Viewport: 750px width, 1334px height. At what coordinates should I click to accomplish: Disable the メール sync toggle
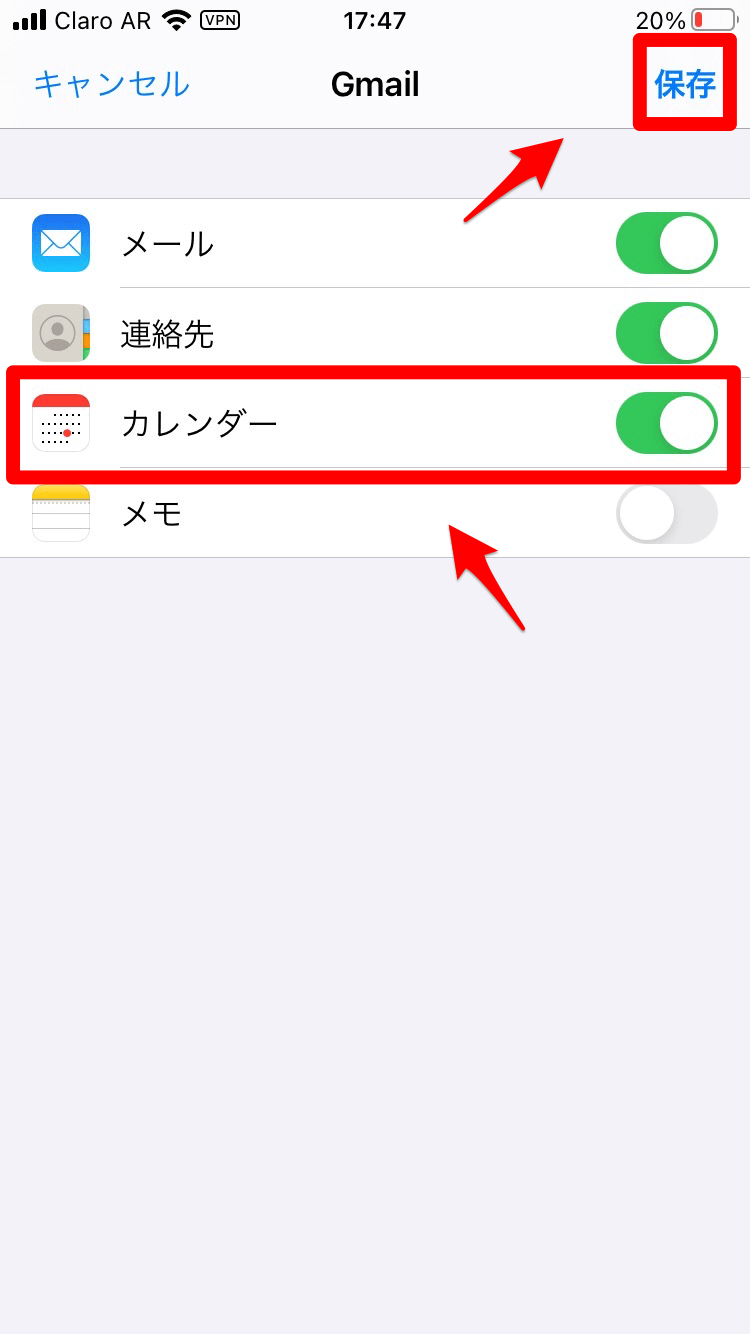666,243
